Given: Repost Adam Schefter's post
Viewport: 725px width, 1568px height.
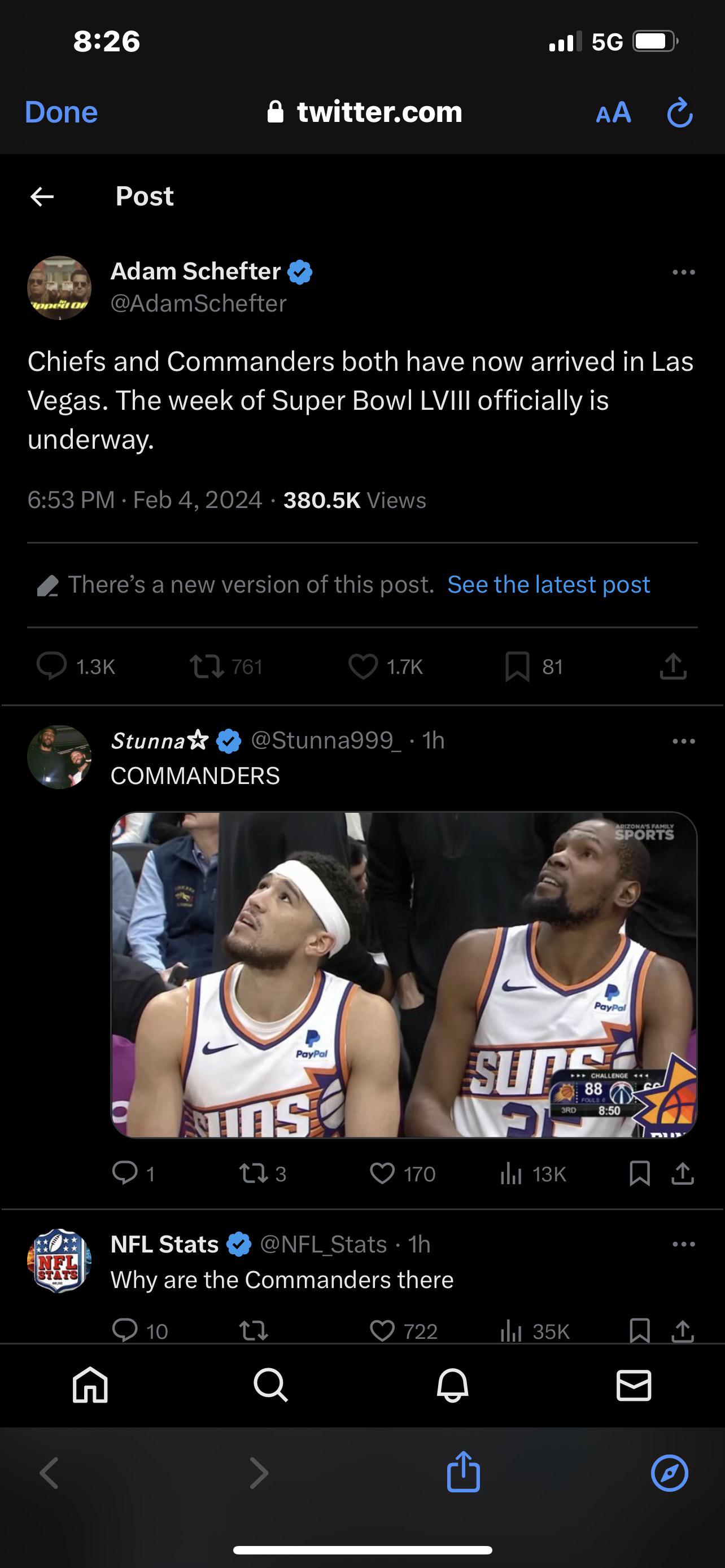Looking at the screenshot, I should click(x=207, y=666).
